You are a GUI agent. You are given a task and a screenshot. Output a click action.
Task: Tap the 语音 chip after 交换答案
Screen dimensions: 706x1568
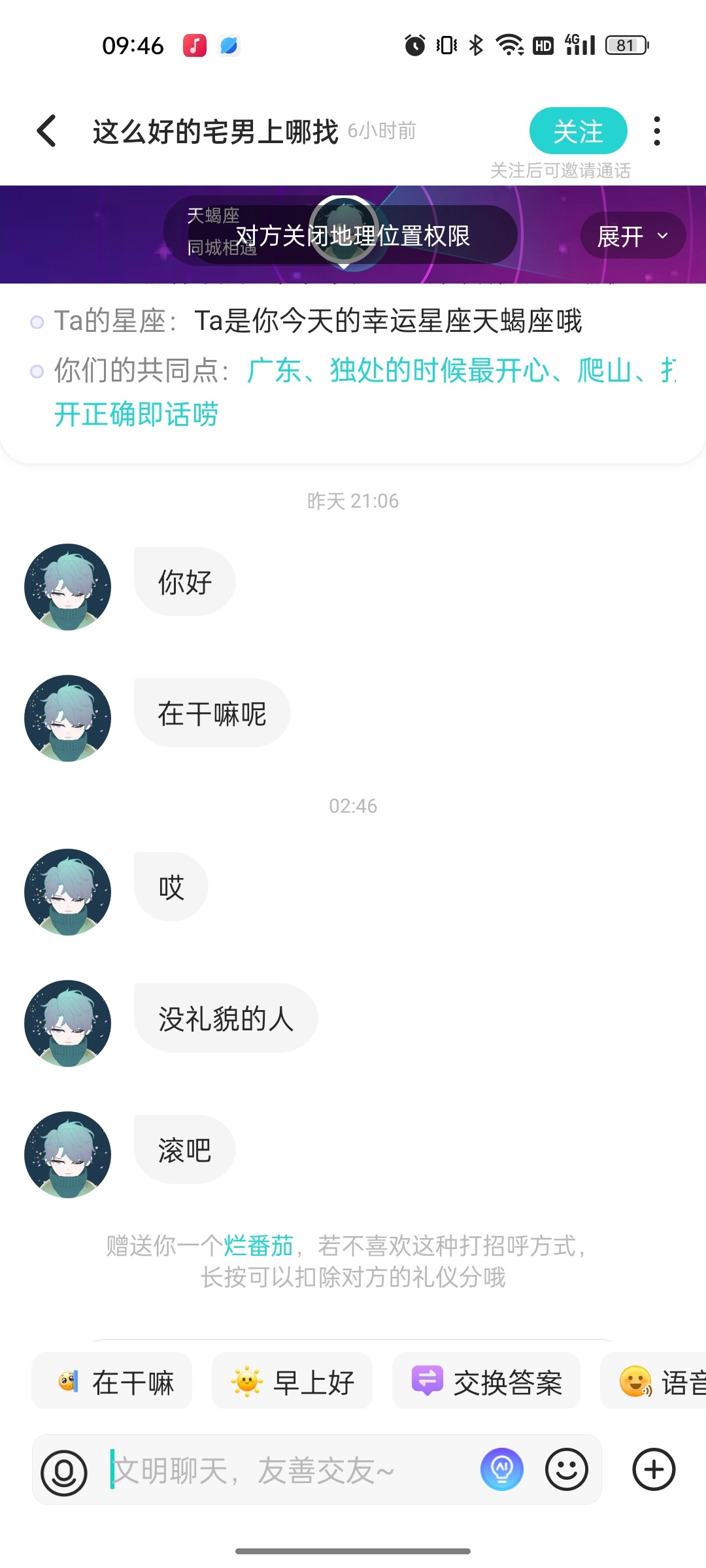(654, 1382)
